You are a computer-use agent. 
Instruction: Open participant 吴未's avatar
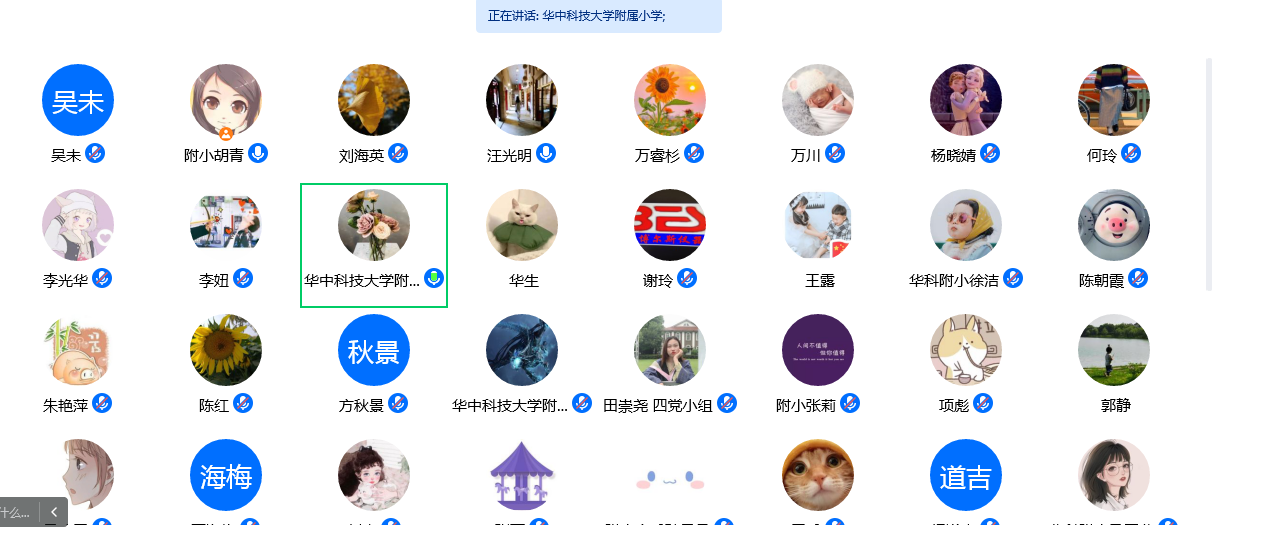tap(78, 100)
